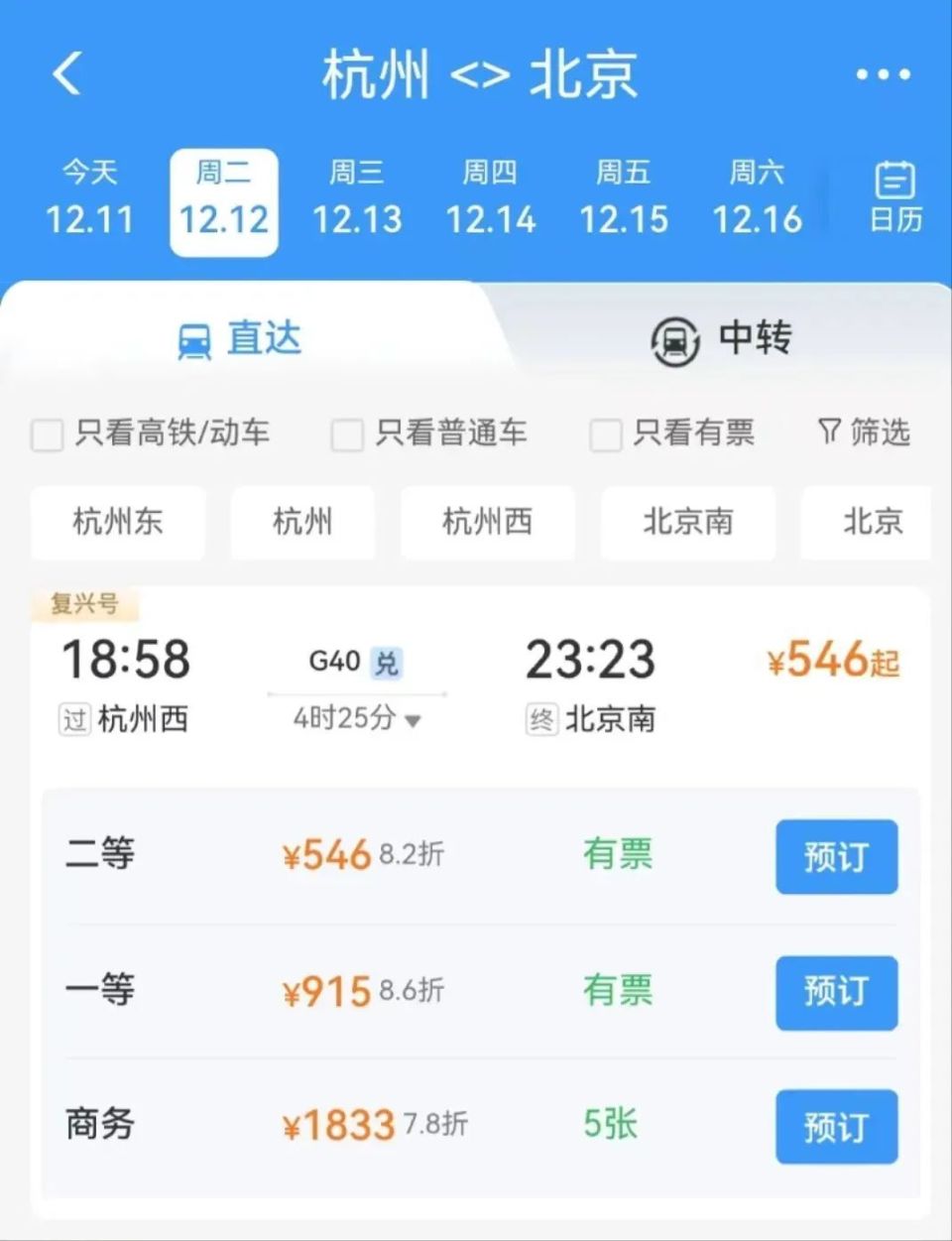
Task: Expand G40 4时25分 stop details
Action: pyautogui.click(x=357, y=718)
